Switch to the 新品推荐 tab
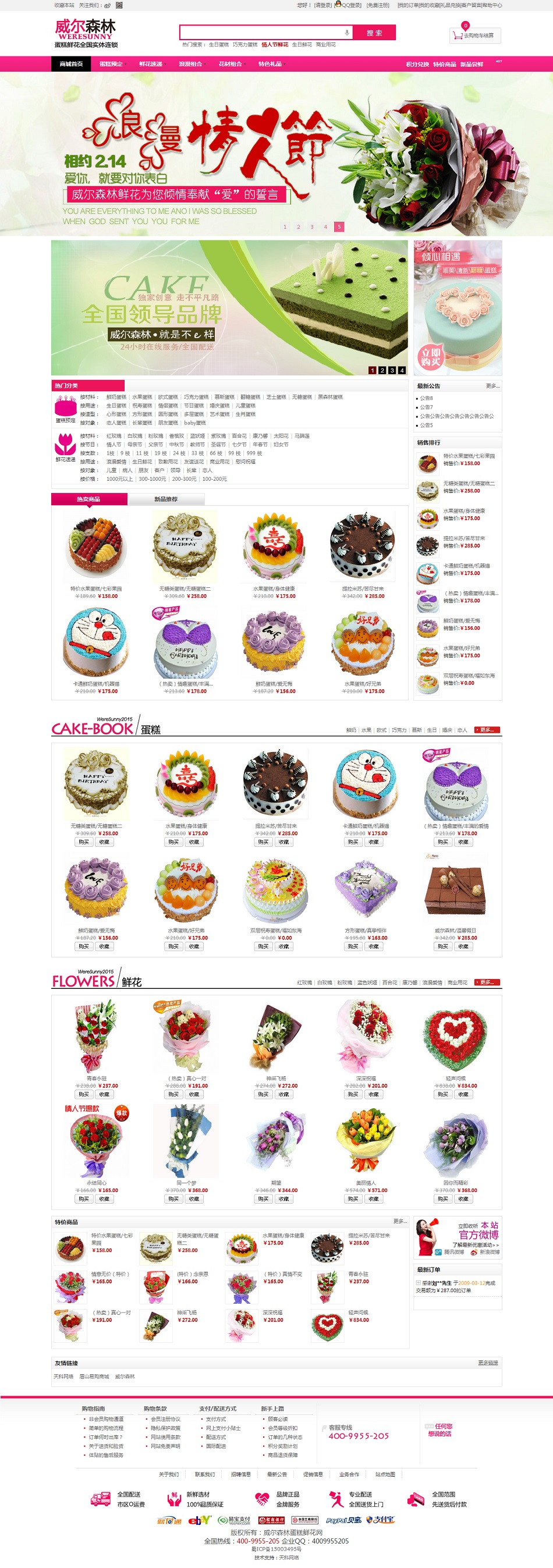This screenshot has width=553, height=1568. 166,499
